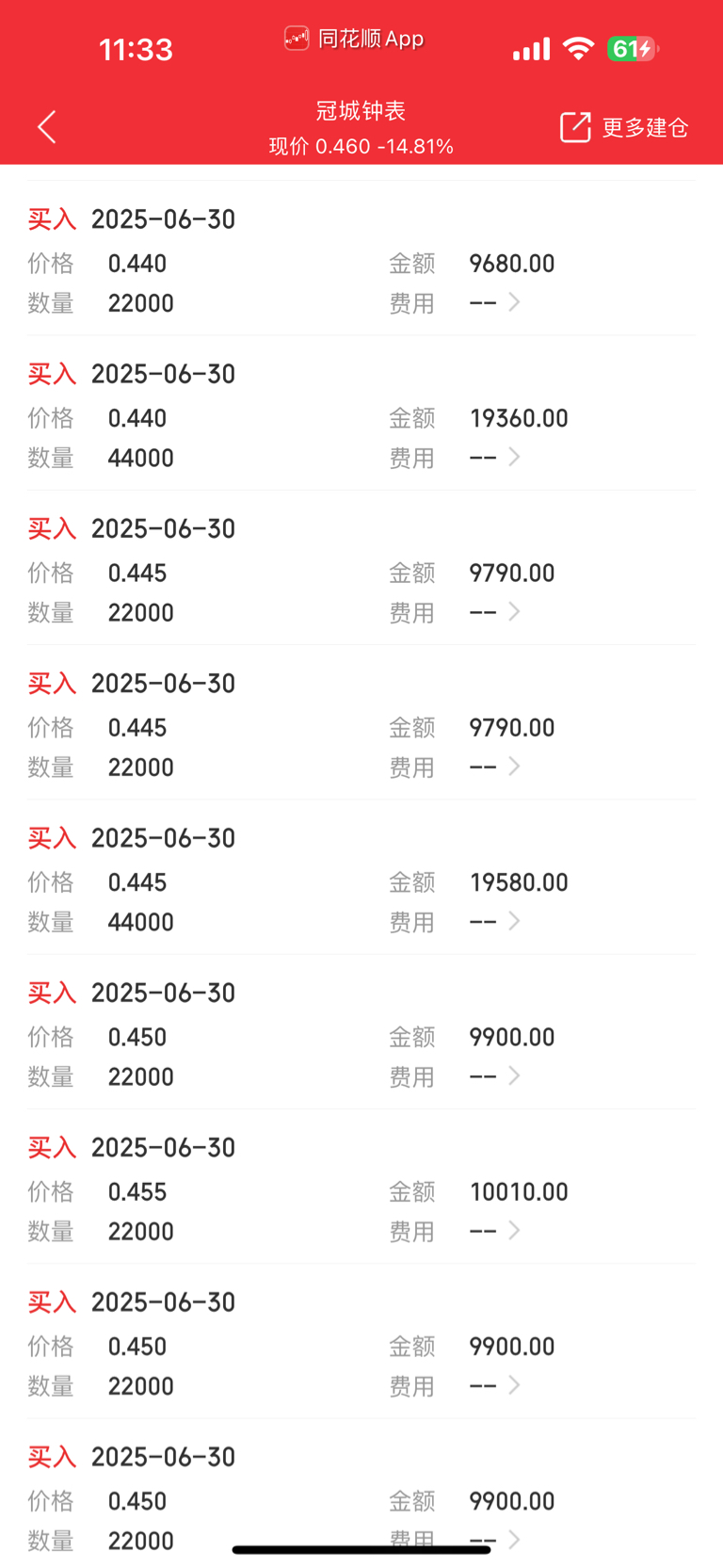Expand 费用 for the 9680.00 purchase
The width and height of the screenshot is (723, 1568).
point(514,302)
